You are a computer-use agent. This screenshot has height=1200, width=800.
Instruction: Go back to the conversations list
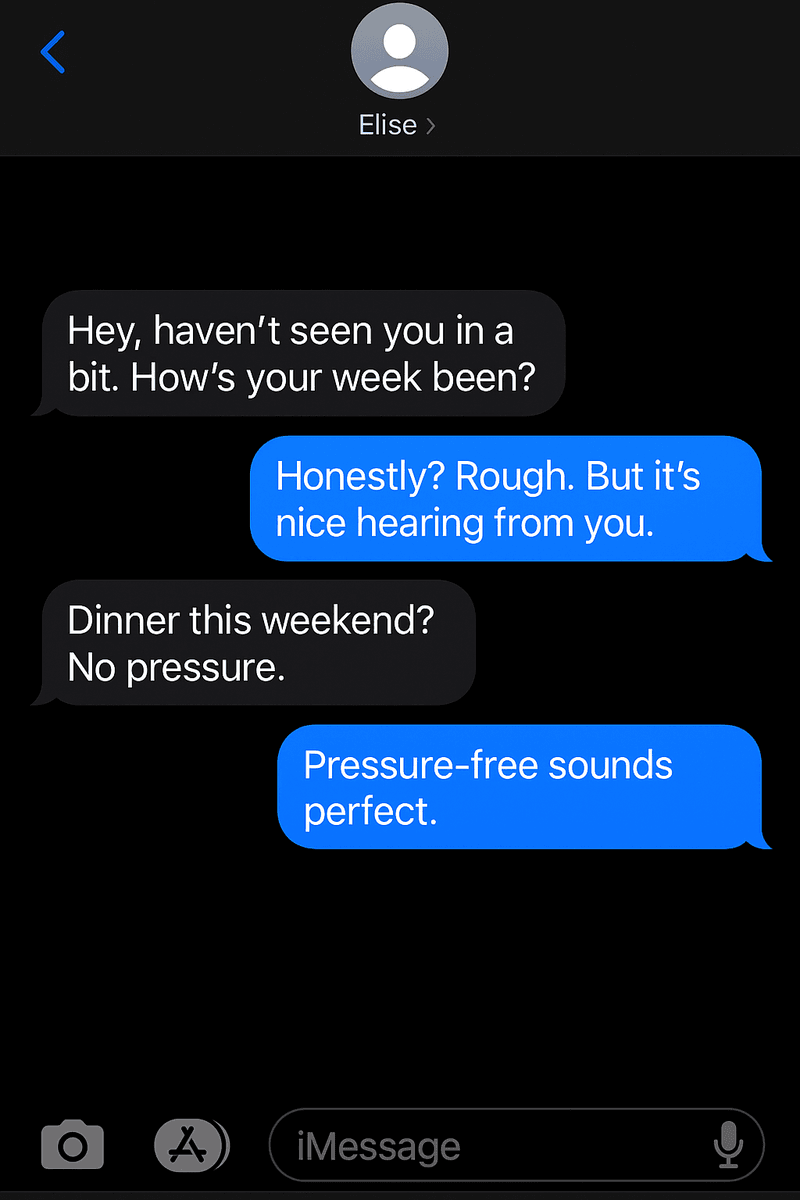tap(53, 52)
